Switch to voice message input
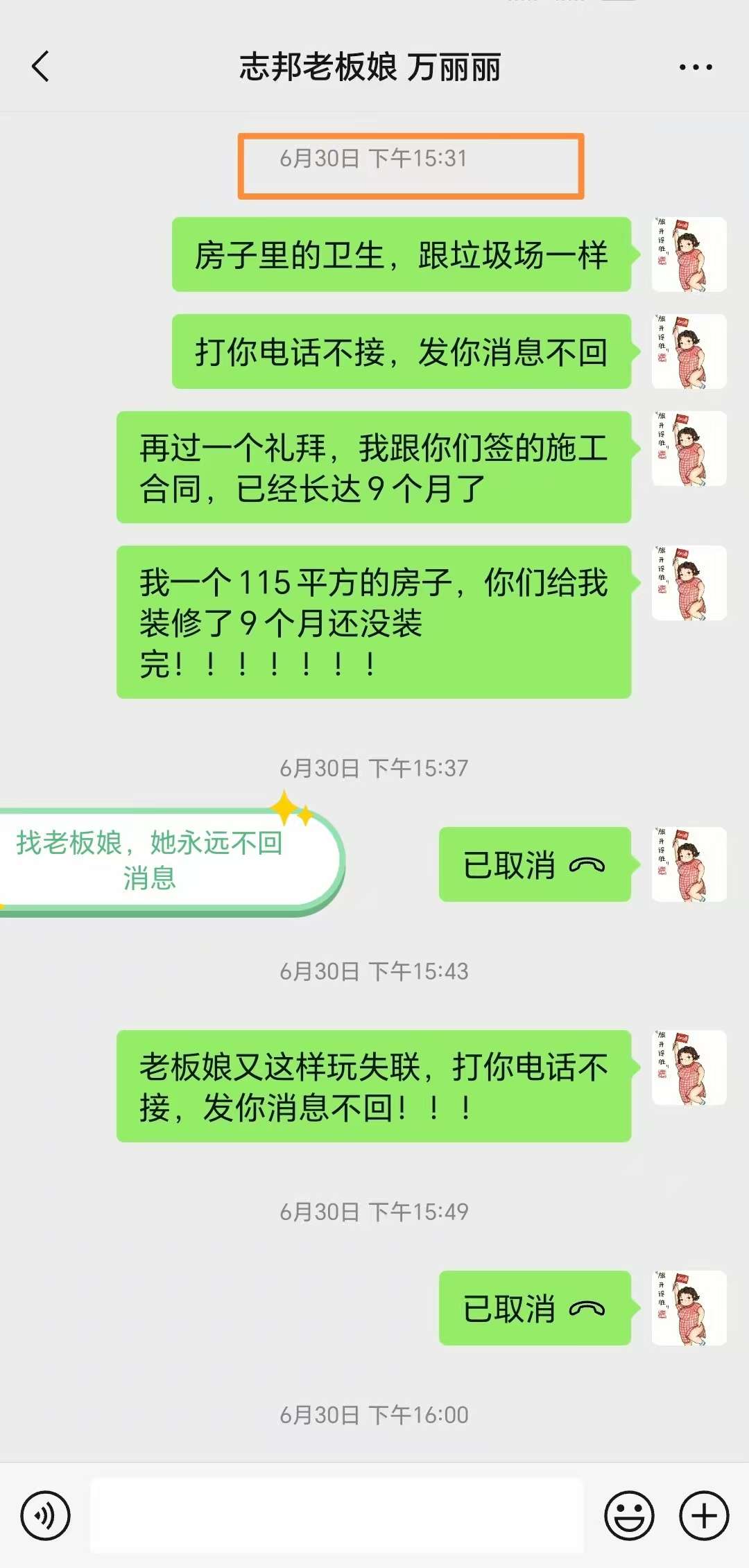The image size is (749, 1568). [46, 1516]
